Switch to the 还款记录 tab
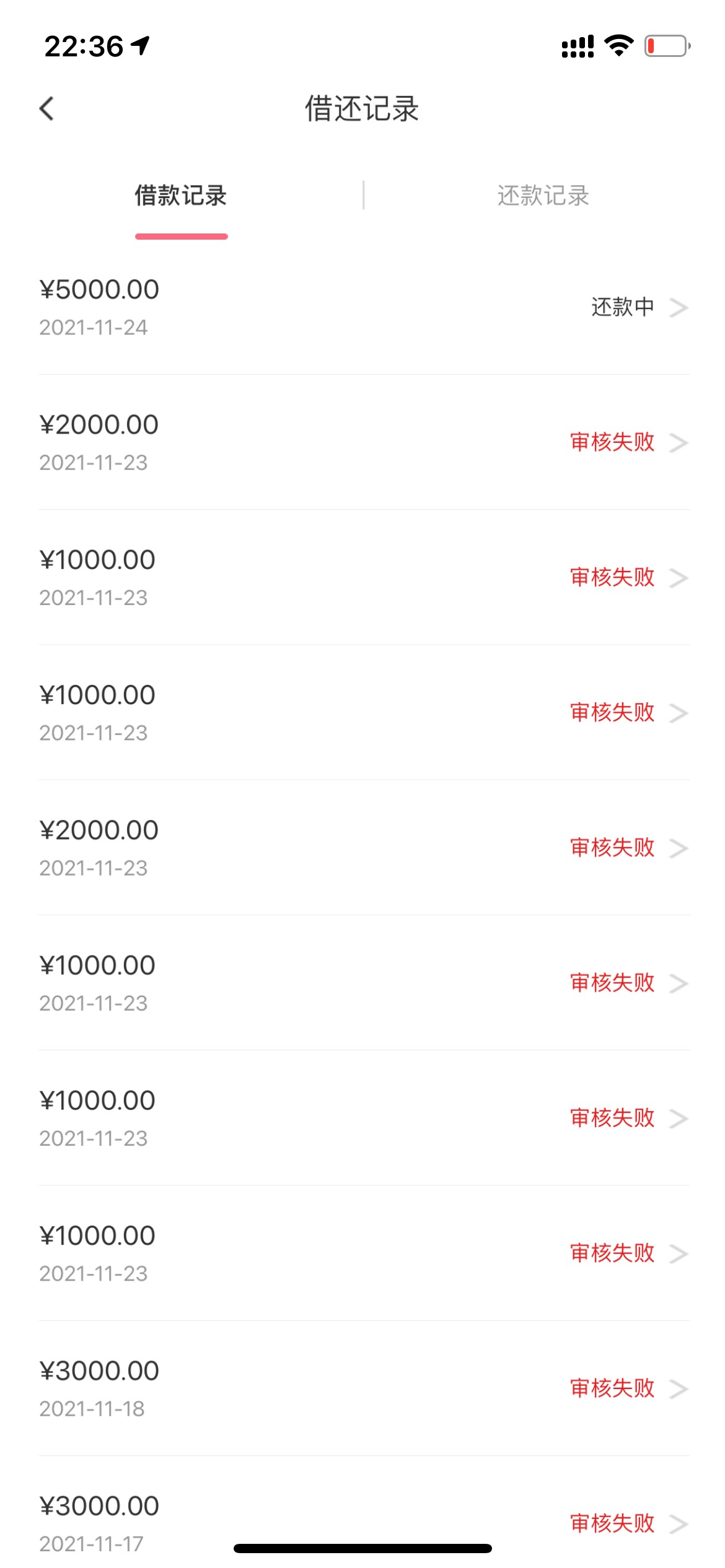 tap(543, 196)
